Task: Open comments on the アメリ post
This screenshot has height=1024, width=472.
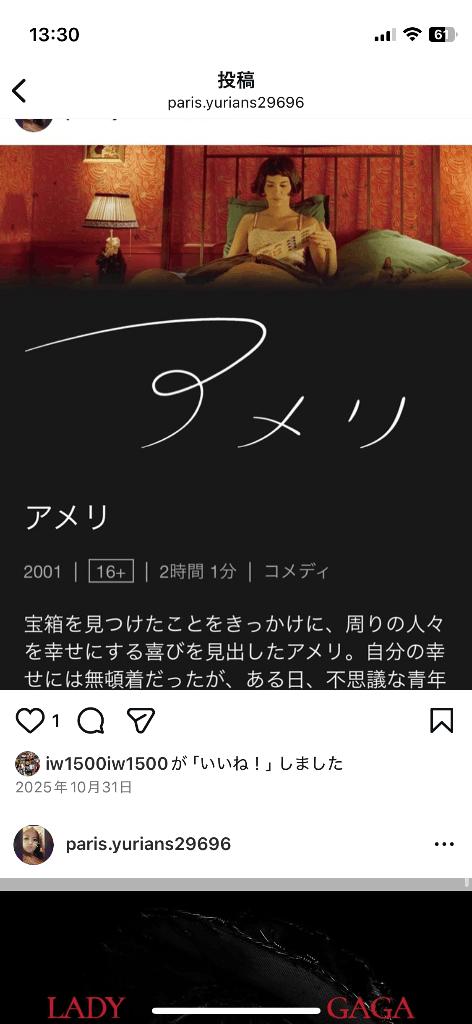Action: (x=91, y=720)
